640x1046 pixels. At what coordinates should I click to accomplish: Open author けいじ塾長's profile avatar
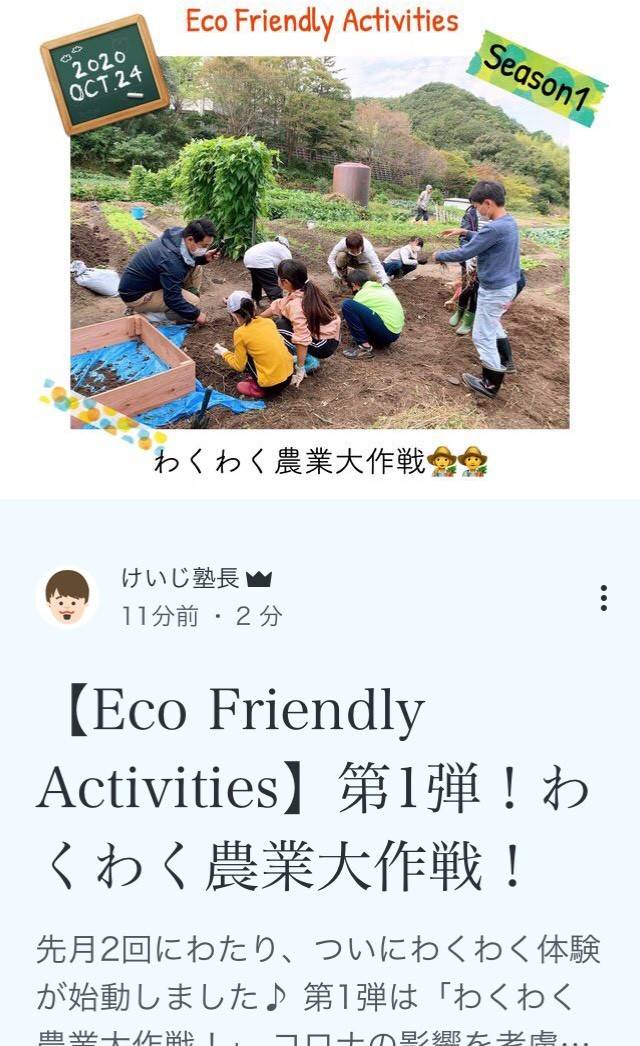pos(67,597)
